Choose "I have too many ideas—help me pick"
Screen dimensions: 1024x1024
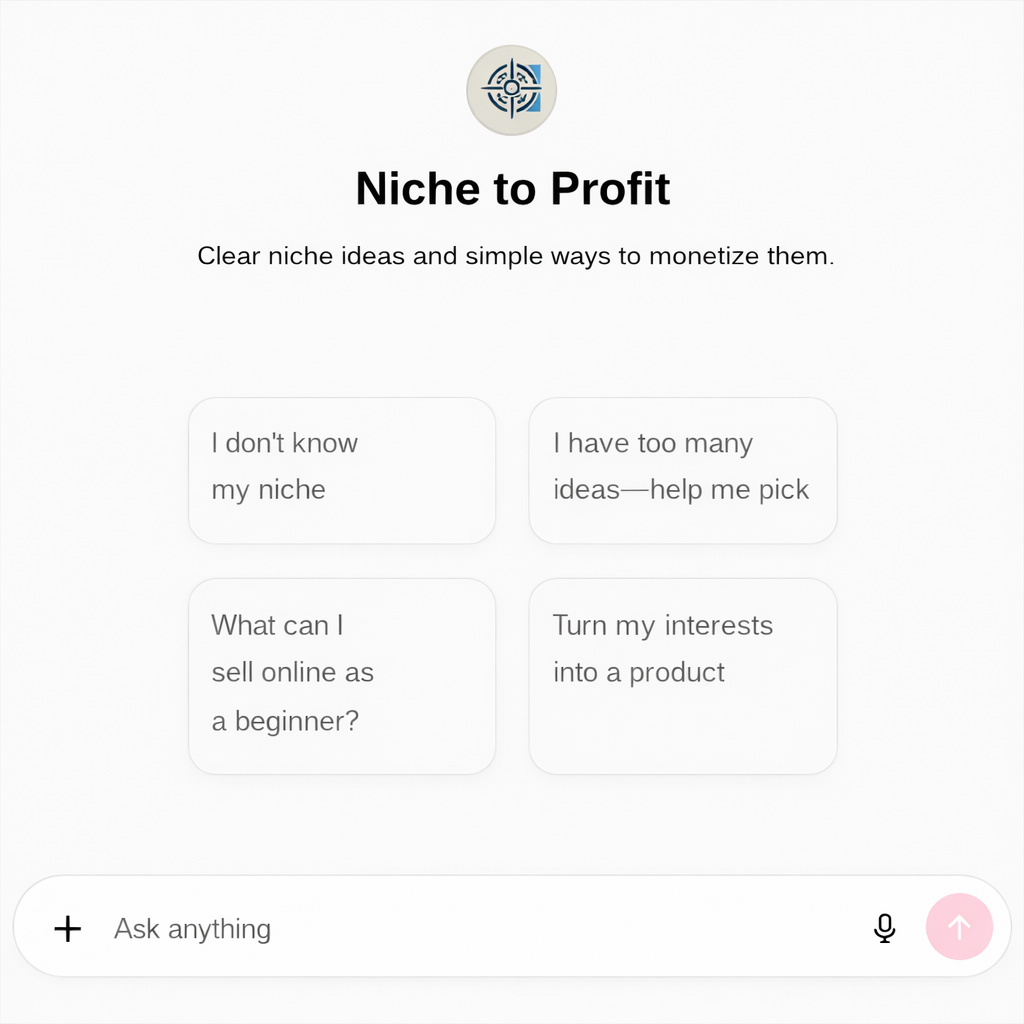pyautogui.click(x=682, y=470)
